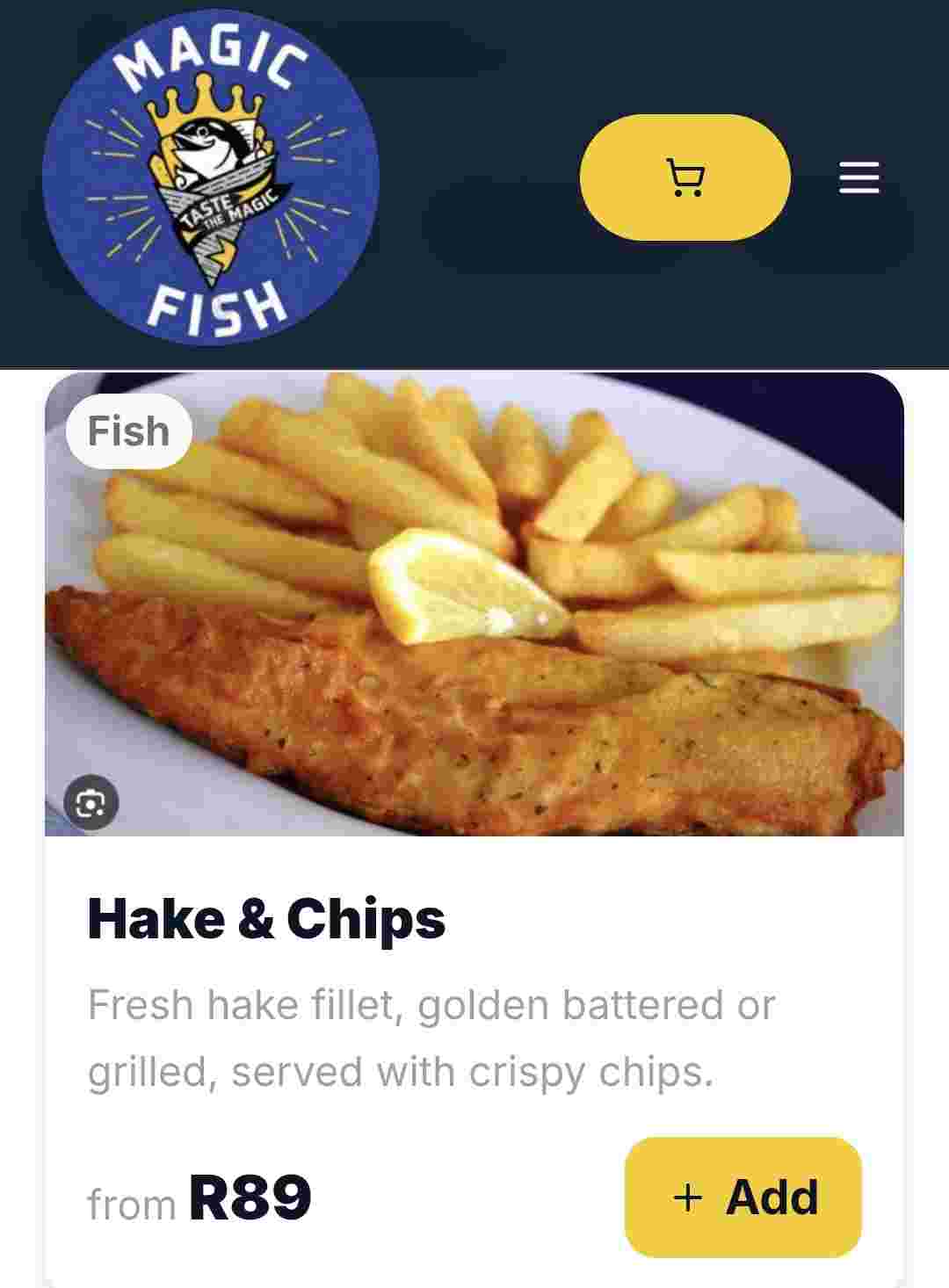
Task: Open the hamburger menu
Action: [858, 177]
